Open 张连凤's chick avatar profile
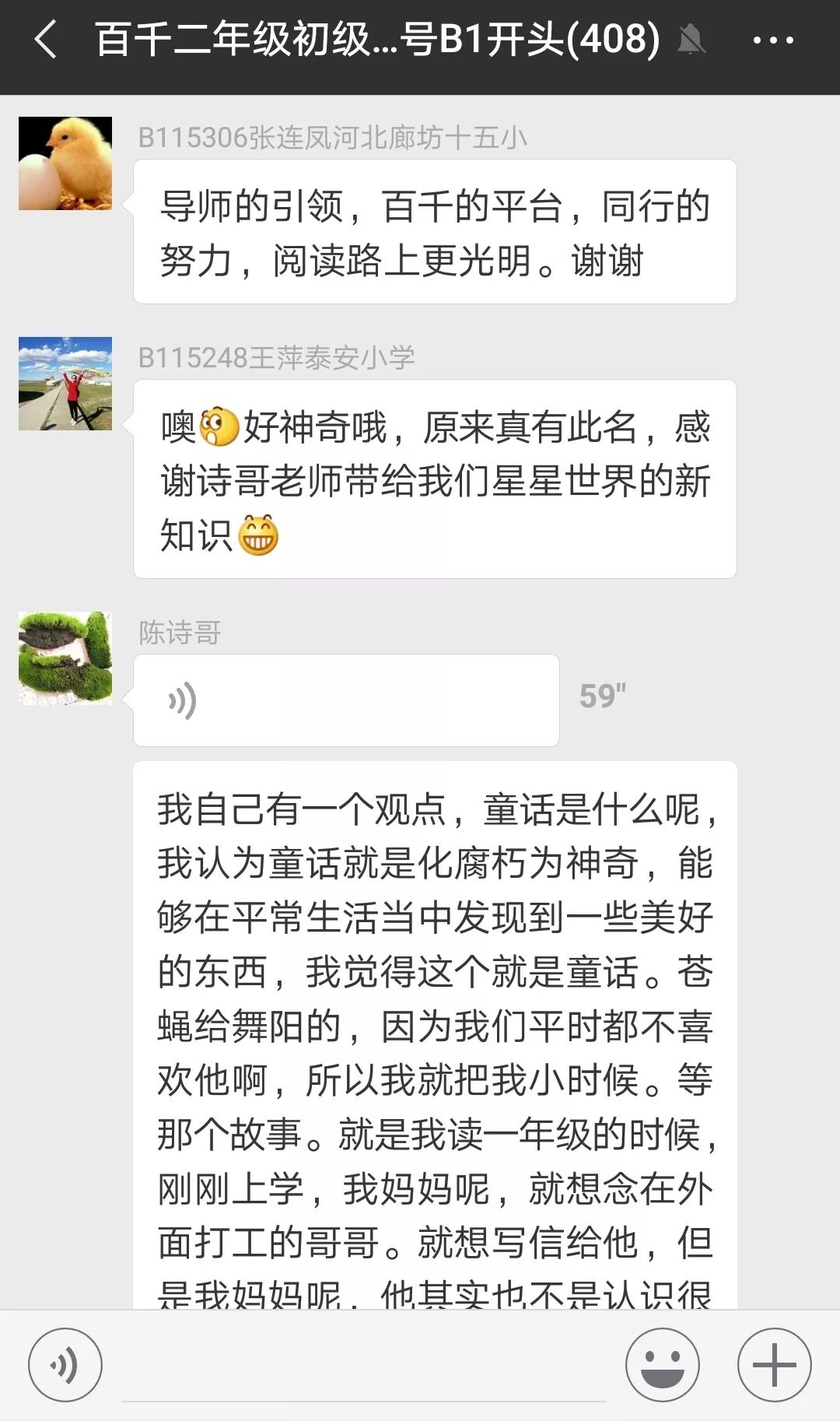The image size is (840, 1421). coord(65,163)
